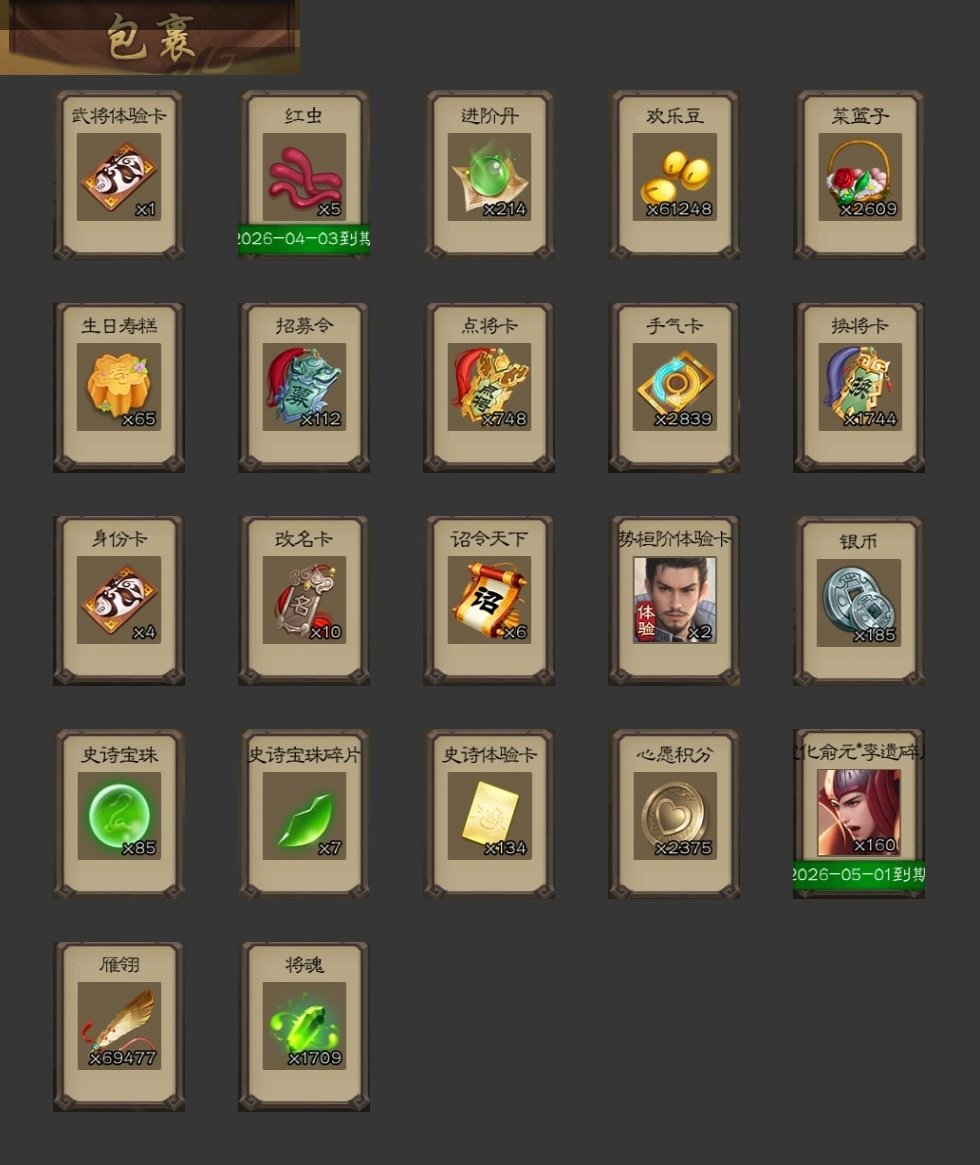The width and height of the screenshot is (980, 1165).
Task: Select the 菜篮子 item
Action: [x=859, y=177]
